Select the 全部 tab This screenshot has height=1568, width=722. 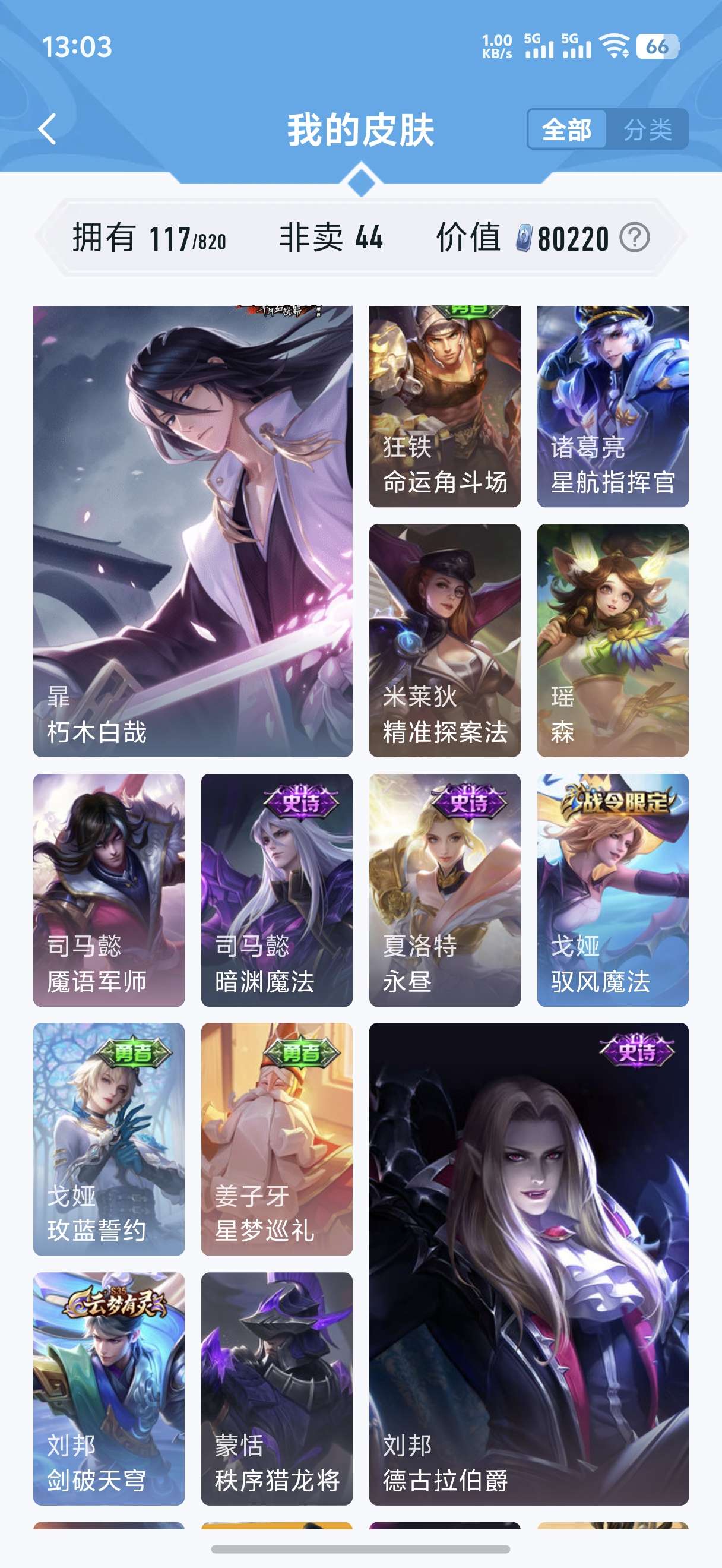pos(566,129)
